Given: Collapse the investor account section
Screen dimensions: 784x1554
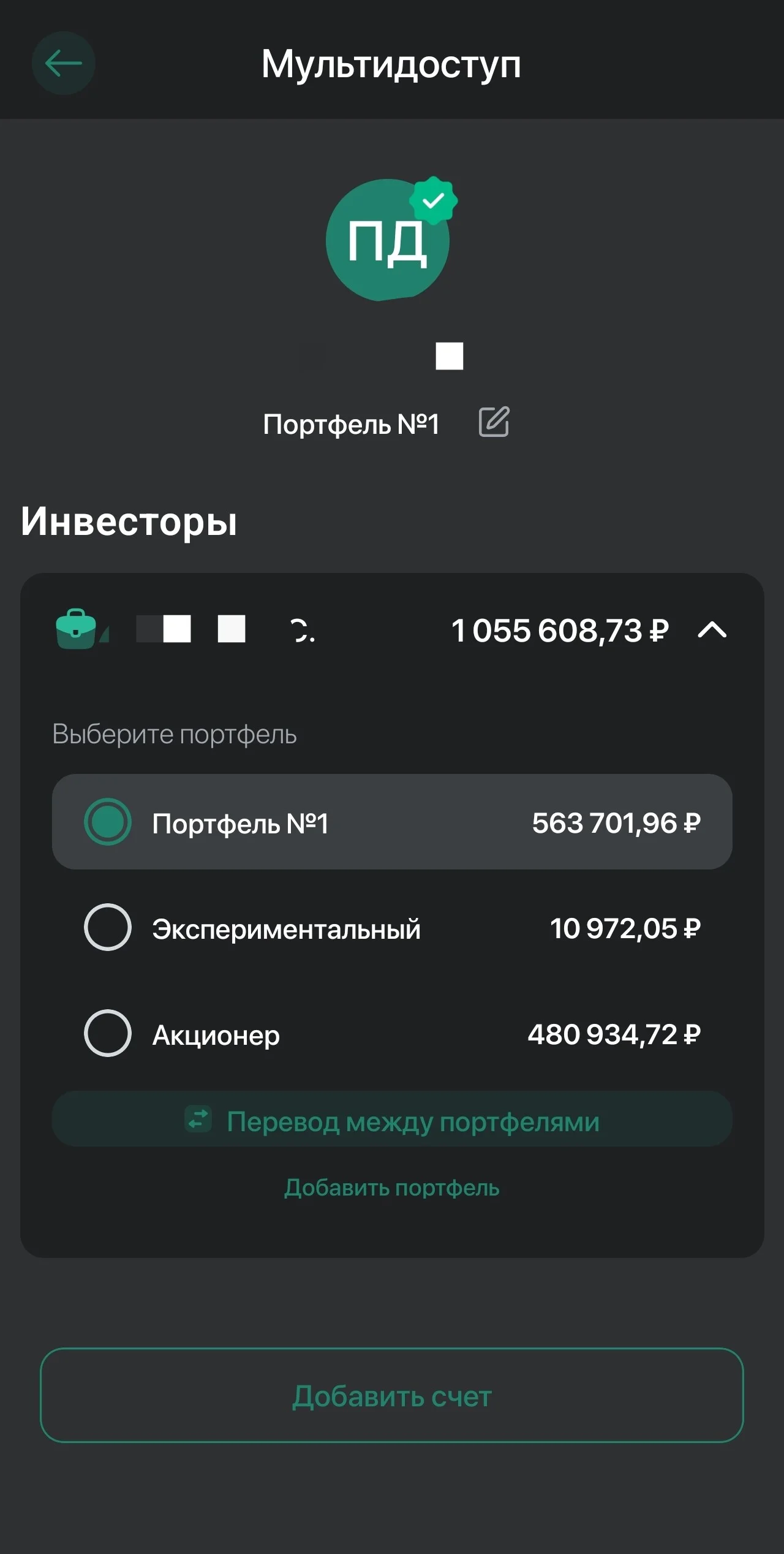Looking at the screenshot, I should coord(712,630).
